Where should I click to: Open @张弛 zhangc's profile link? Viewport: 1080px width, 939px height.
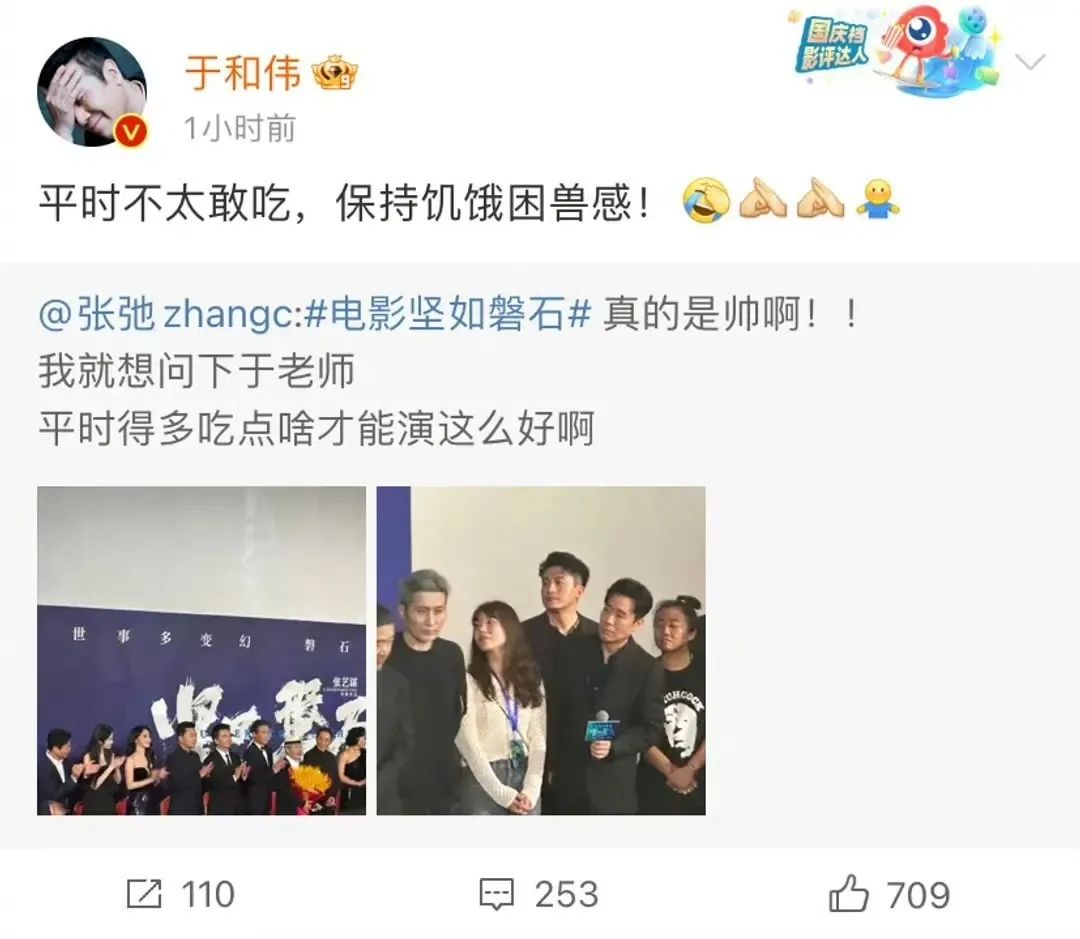click(166, 315)
